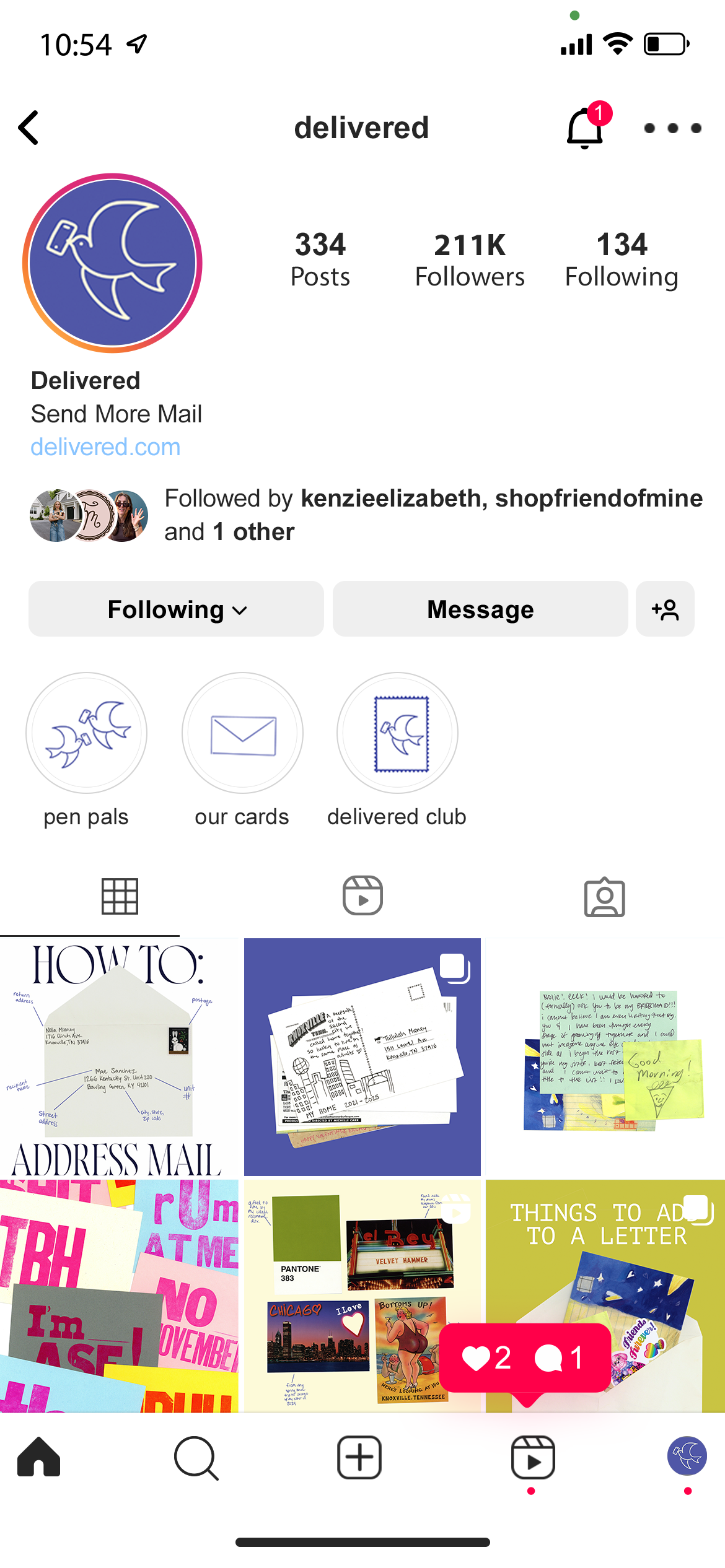Open the 134 Following list
The width and height of the screenshot is (725, 1568).
[x=622, y=260]
